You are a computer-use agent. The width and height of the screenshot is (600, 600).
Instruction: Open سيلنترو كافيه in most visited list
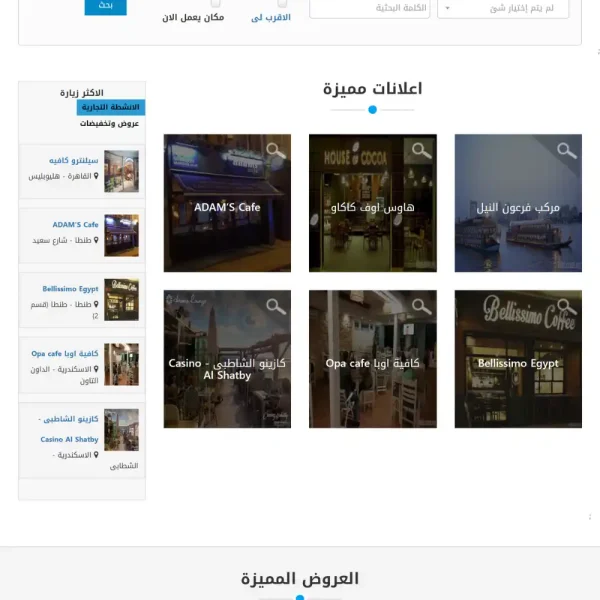coord(75,160)
